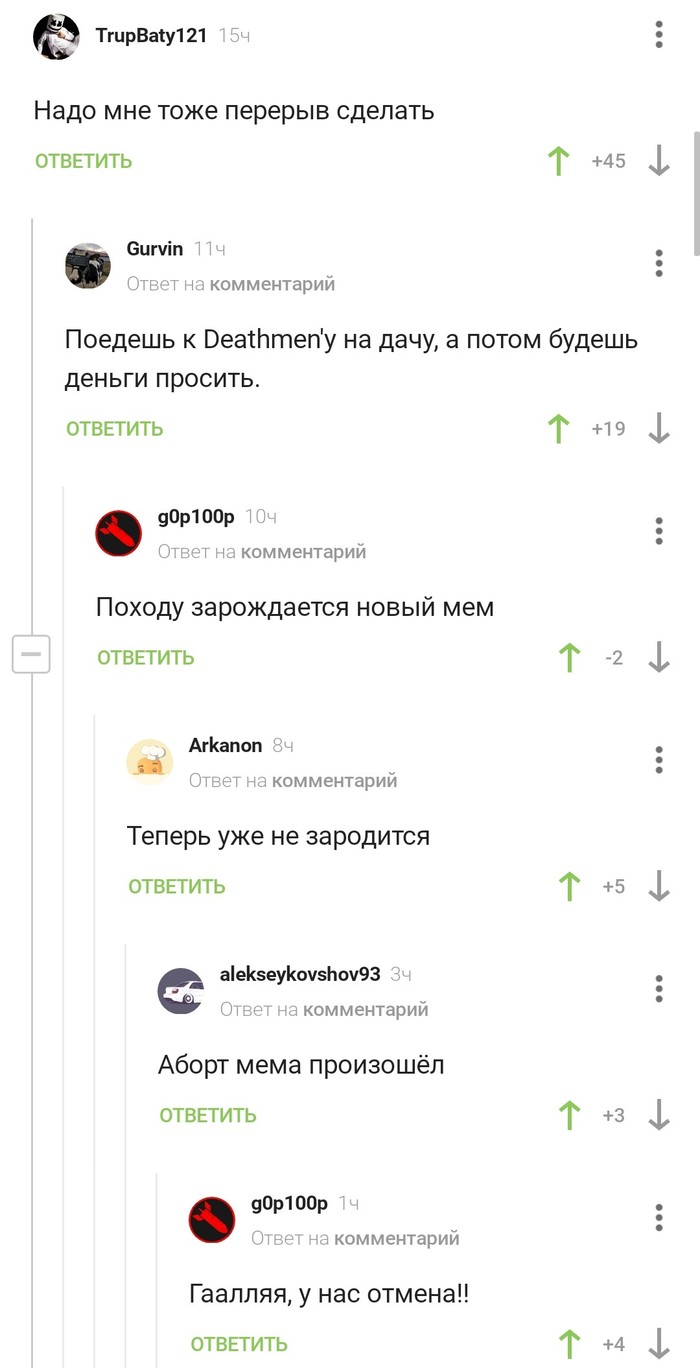700x1368 pixels.
Task: Downvote TrupBaty121's comment
Action: click(x=659, y=161)
